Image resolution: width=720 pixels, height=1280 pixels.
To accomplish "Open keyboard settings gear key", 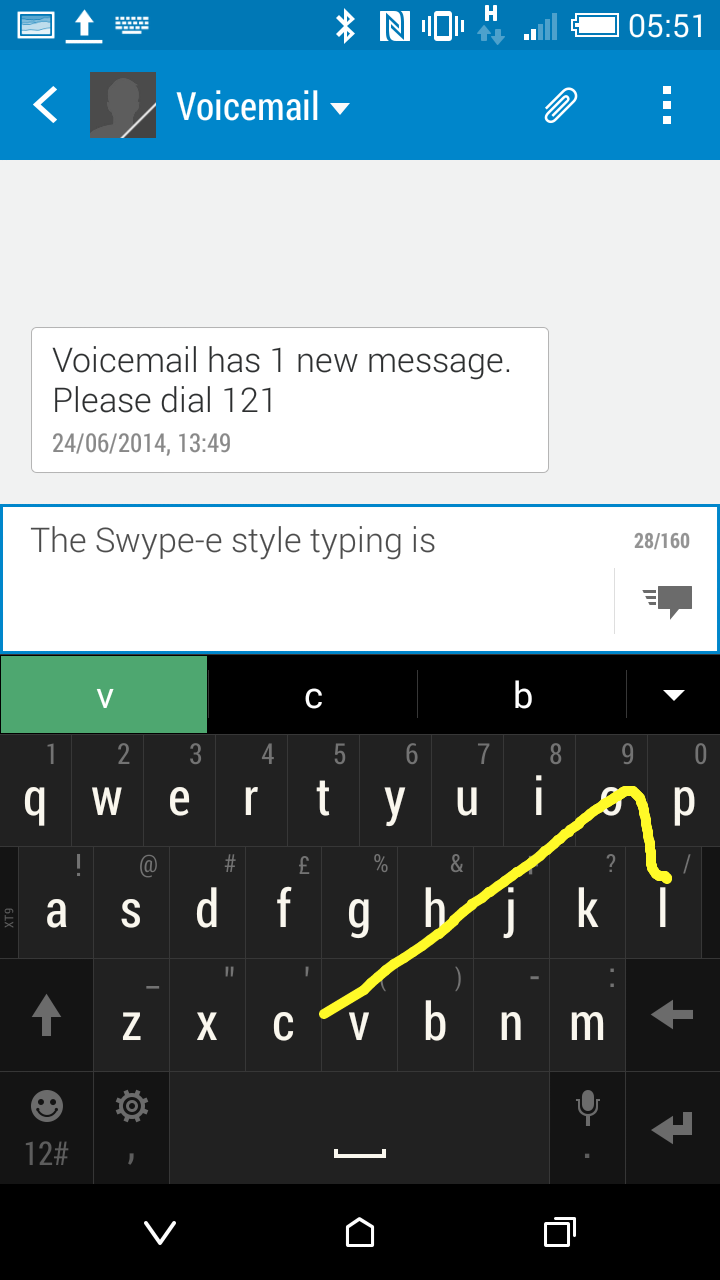I will [131, 1128].
